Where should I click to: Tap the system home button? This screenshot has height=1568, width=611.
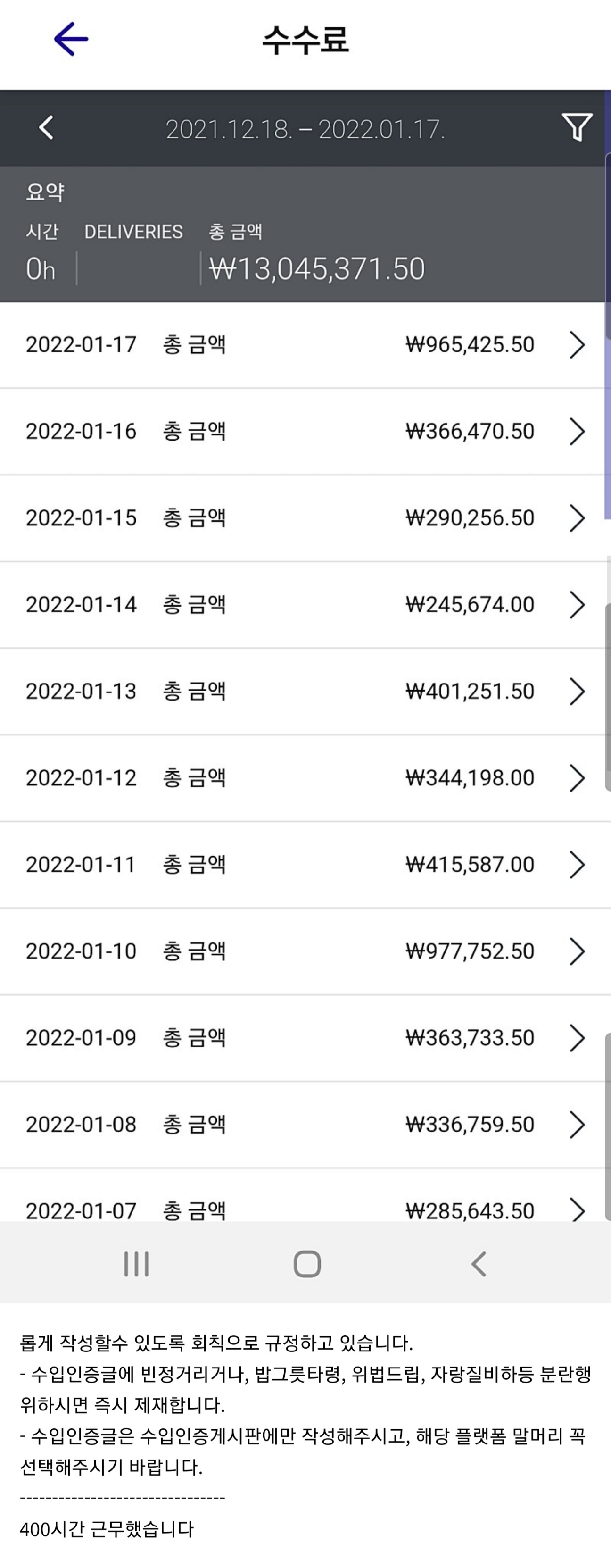pos(307,1264)
